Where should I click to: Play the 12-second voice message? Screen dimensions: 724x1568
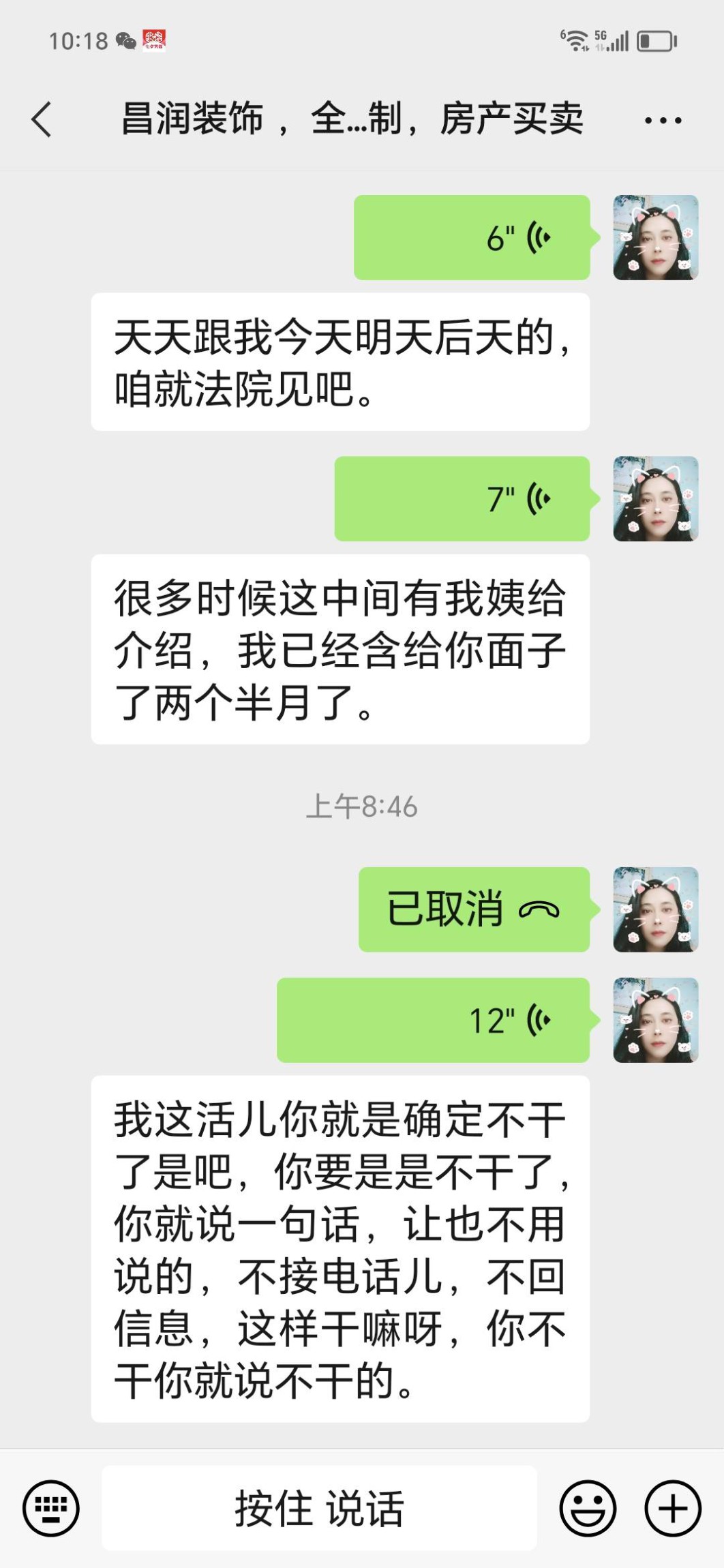[x=433, y=1020]
